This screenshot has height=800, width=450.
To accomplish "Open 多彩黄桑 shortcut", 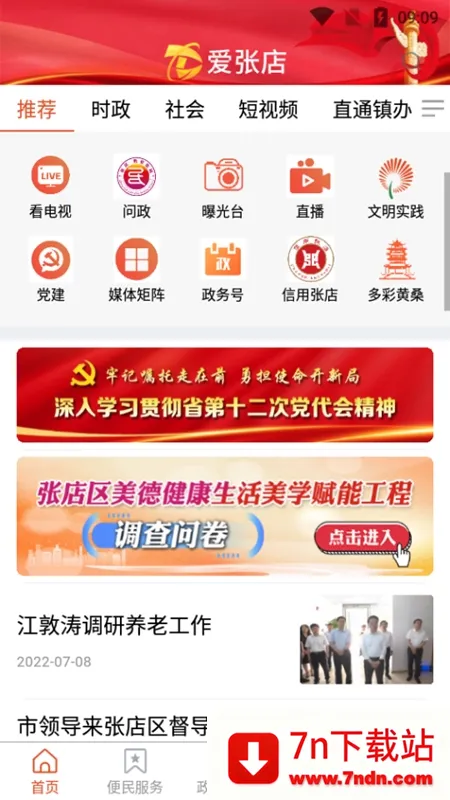I will pyautogui.click(x=396, y=270).
